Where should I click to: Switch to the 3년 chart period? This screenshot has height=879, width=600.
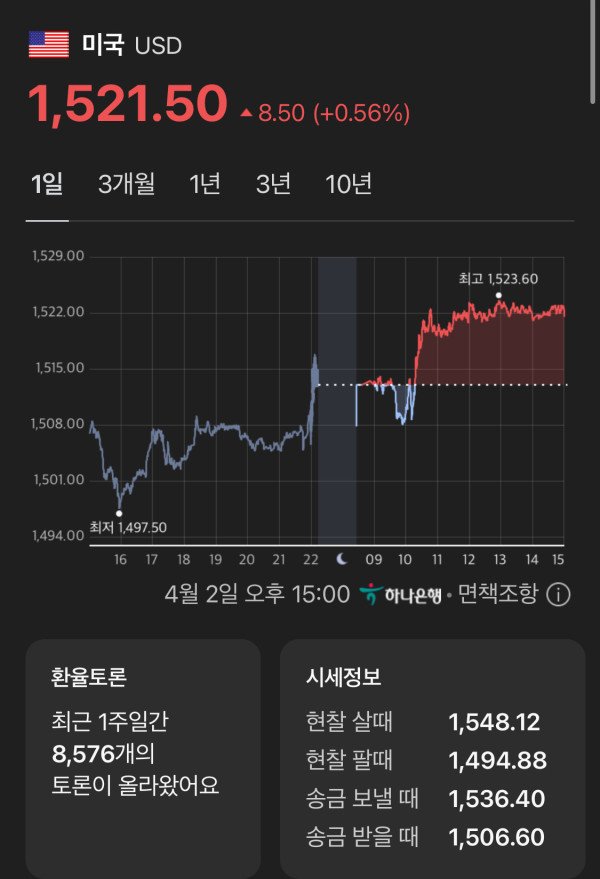[x=273, y=184]
